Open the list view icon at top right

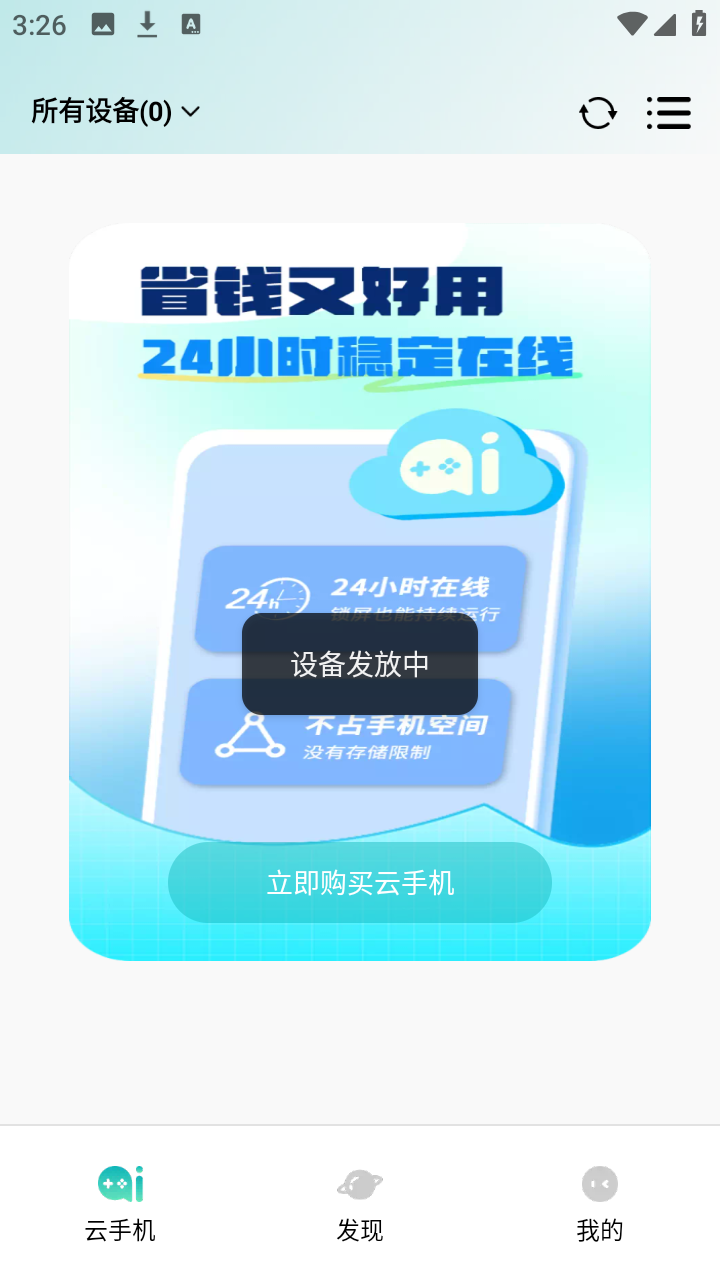coord(668,113)
